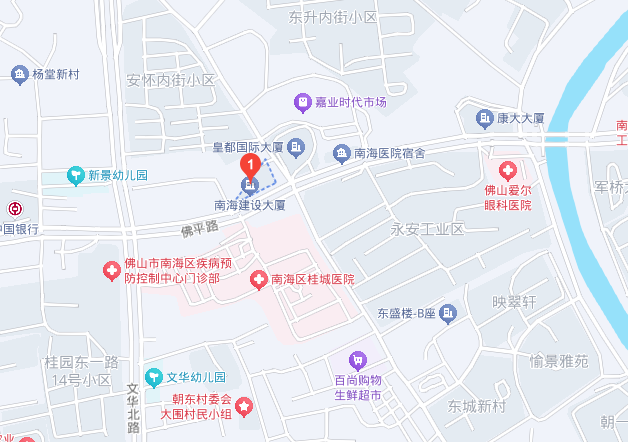Open the 皇都国际大厦 building POI
628x442 pixels.
(x=296, y=148)
